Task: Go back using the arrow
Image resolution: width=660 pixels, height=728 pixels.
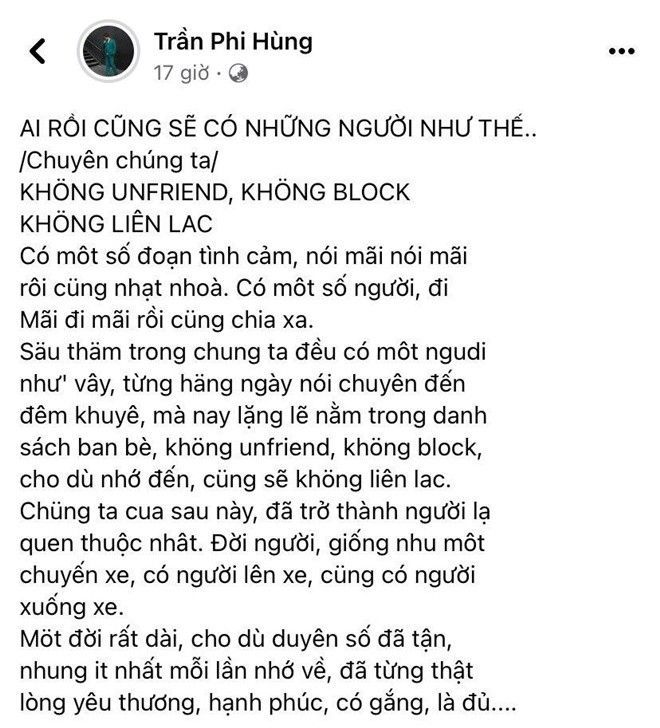Action: 37,51
